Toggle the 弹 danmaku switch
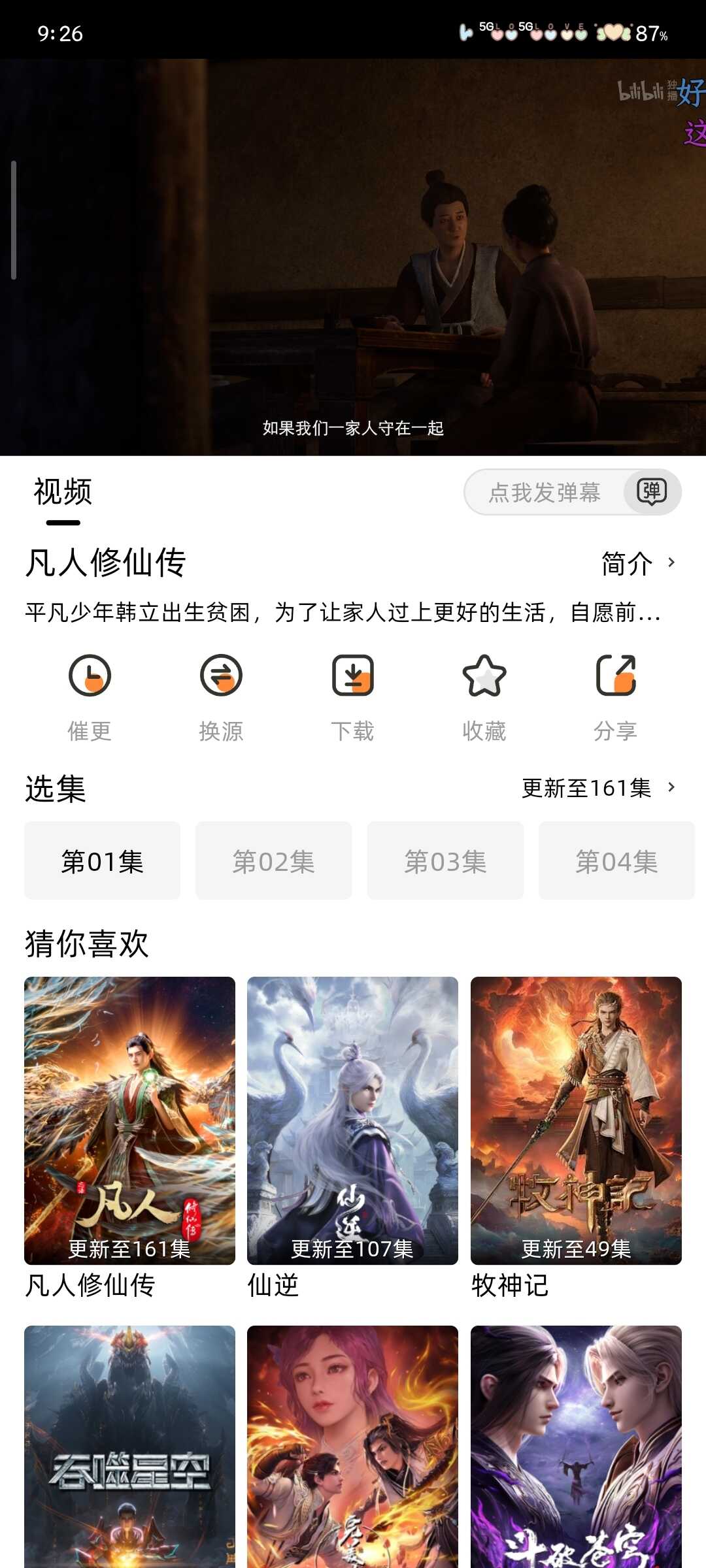 pos(652,492)
